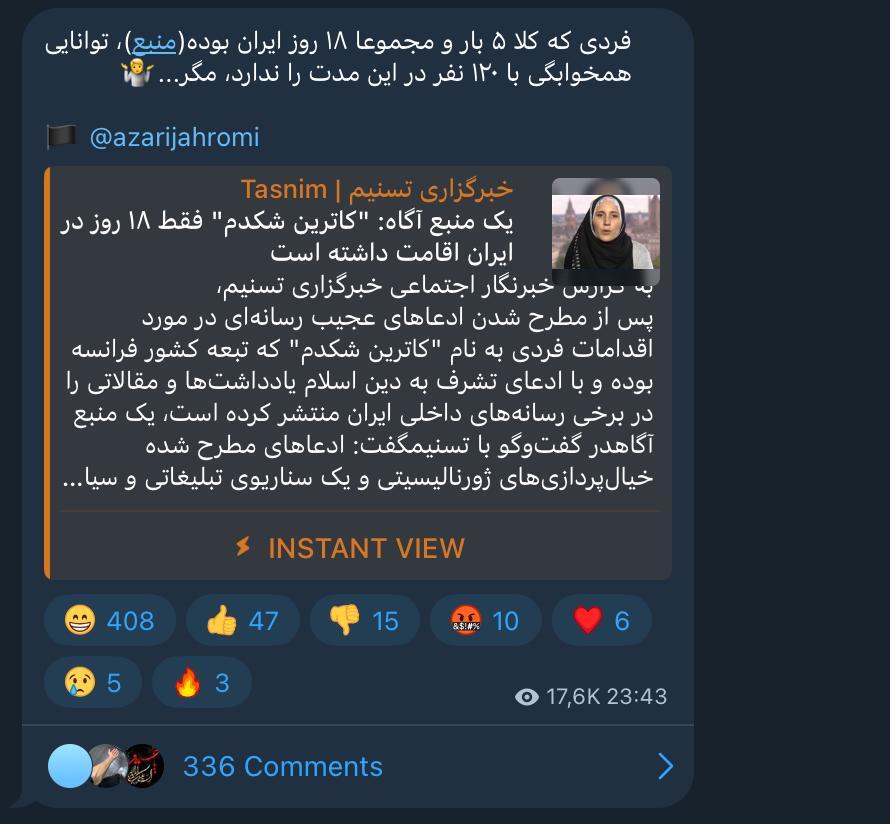React with the crying face (5)

tap(93, 683)
